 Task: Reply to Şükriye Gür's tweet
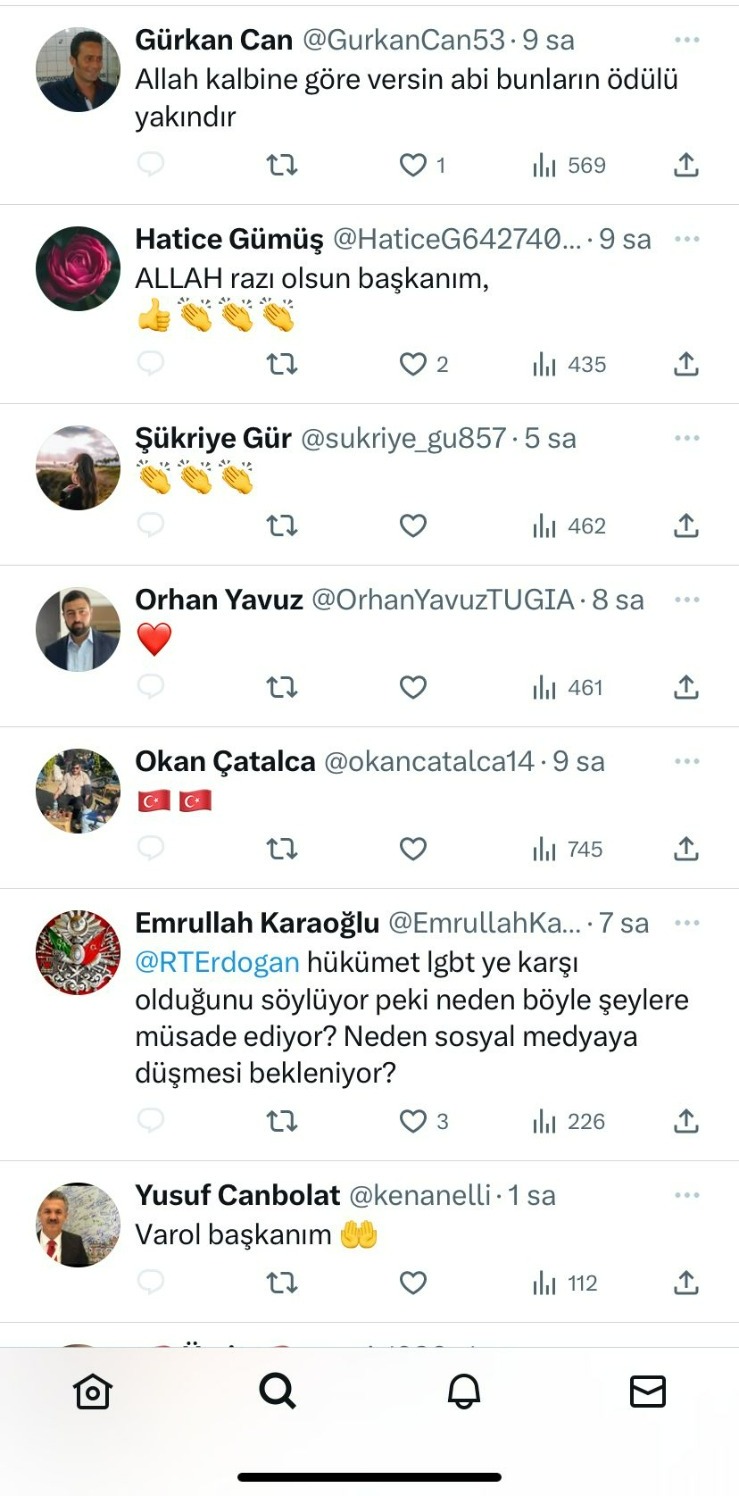pos(150,526)
